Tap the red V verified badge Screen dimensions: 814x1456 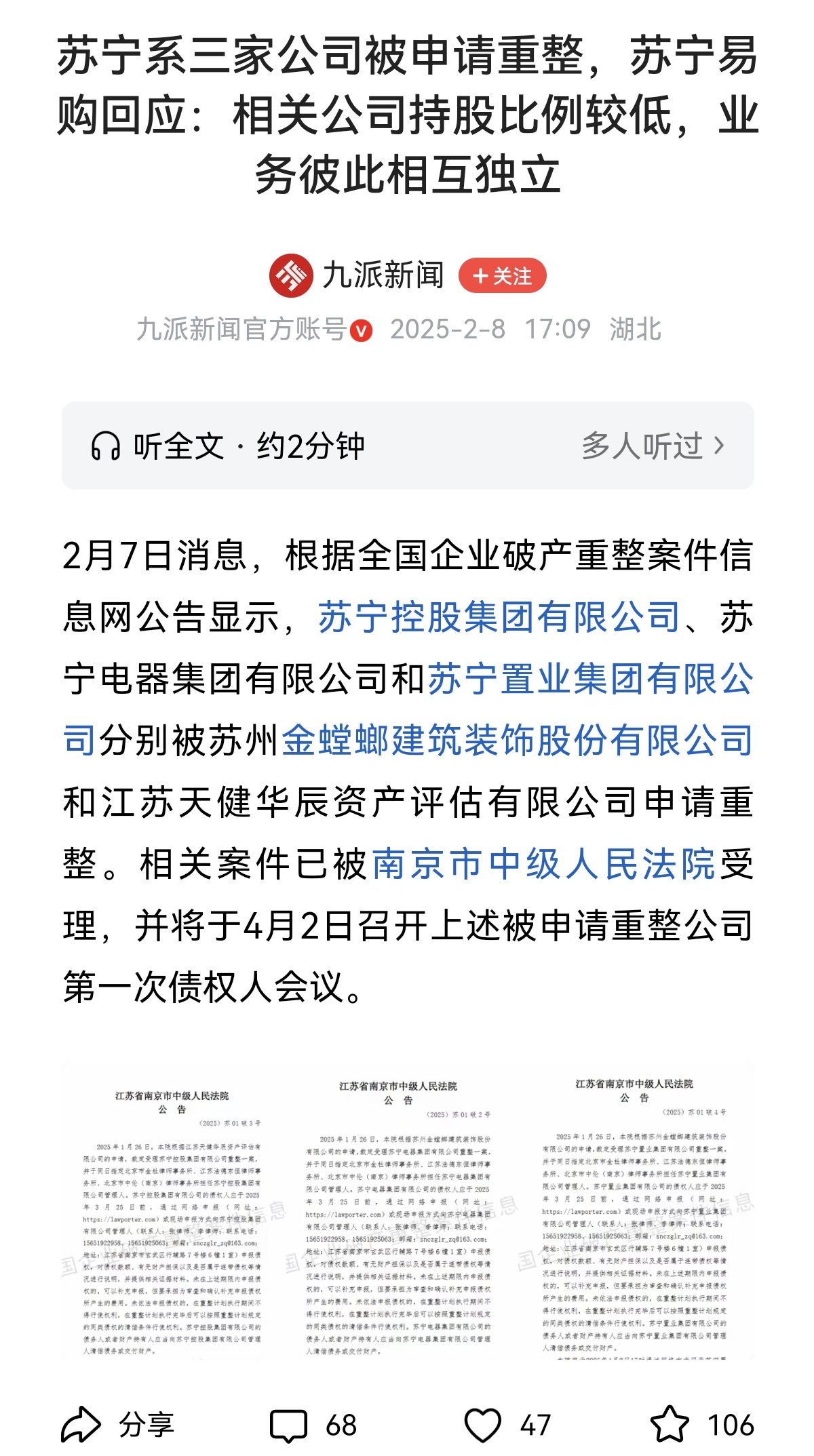361,330
